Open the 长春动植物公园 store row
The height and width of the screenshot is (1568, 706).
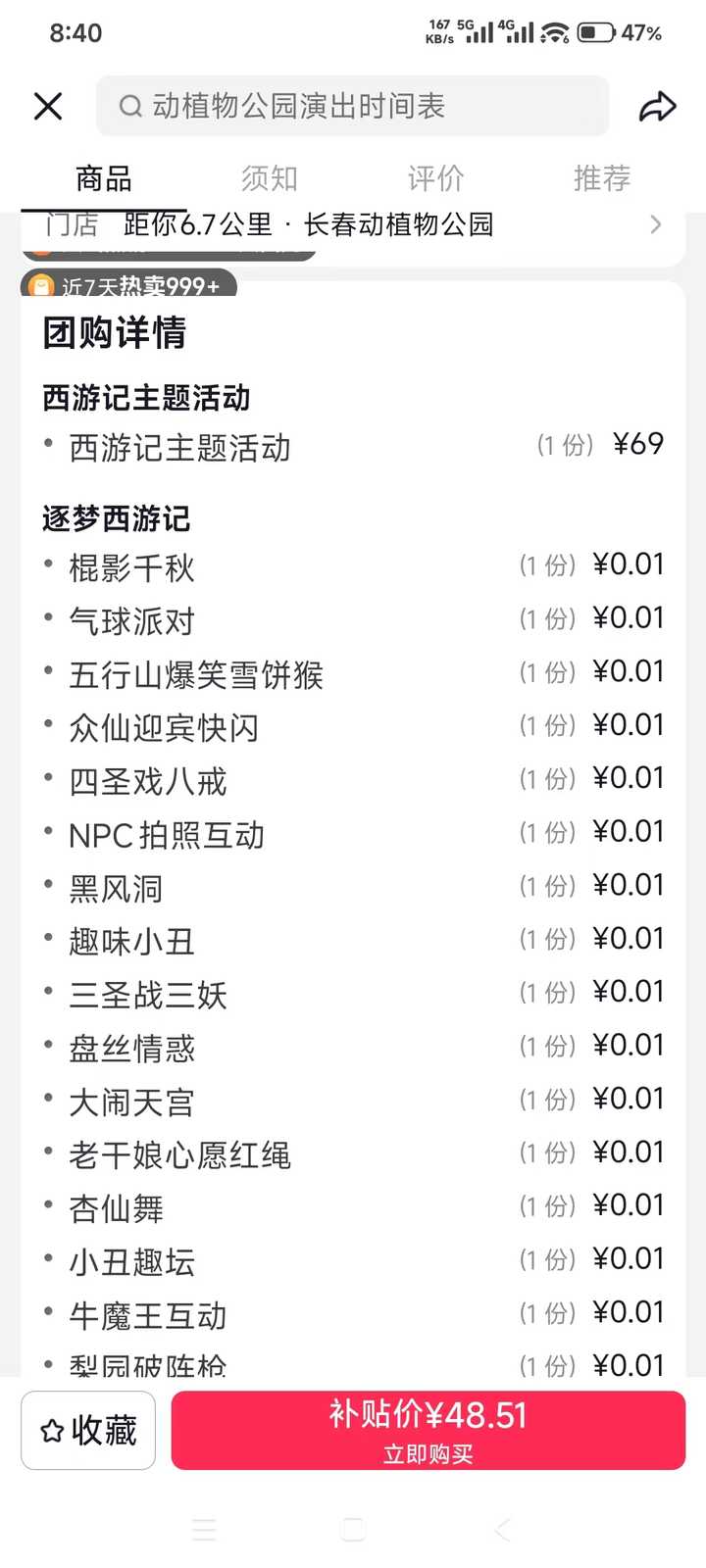pos(353,225)
